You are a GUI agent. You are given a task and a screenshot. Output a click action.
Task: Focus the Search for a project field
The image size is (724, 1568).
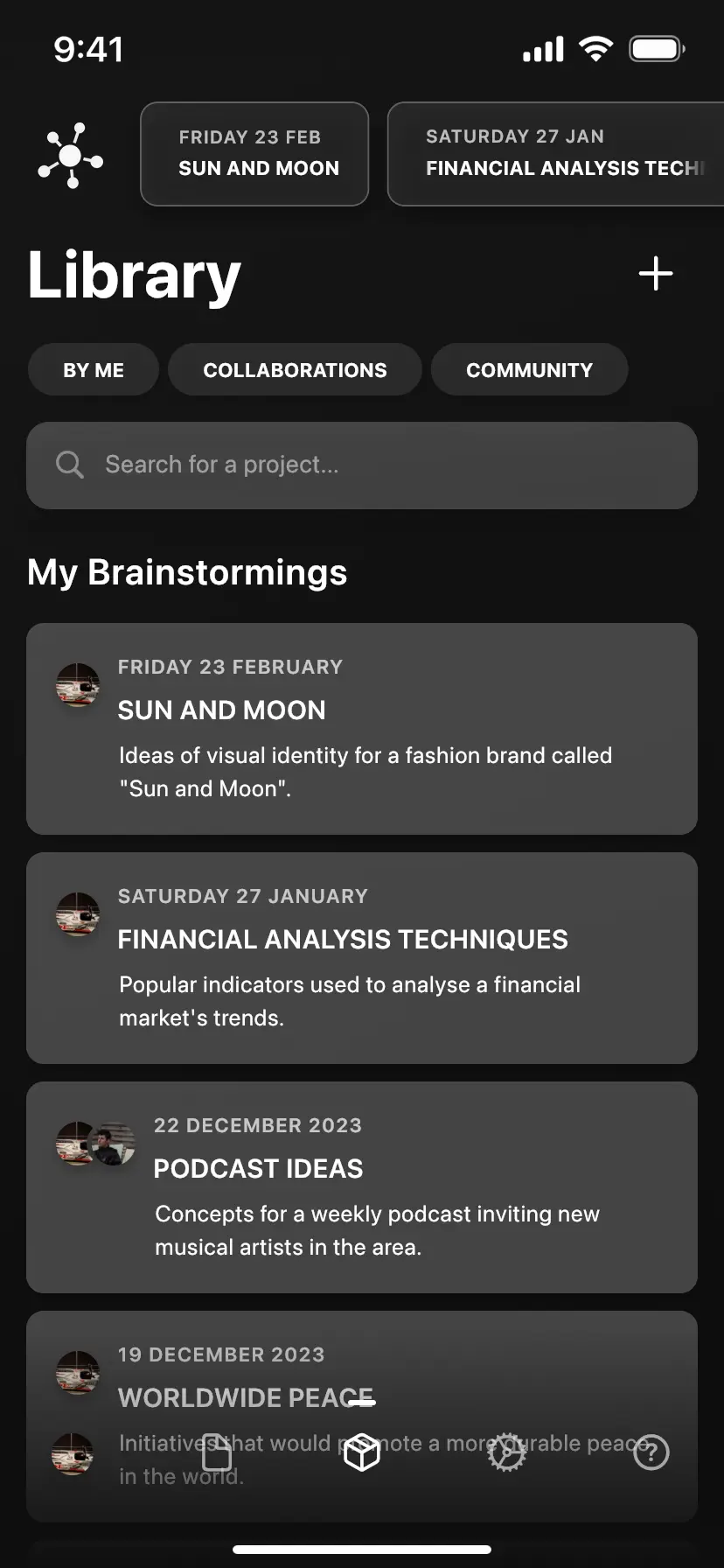point(362,465)
